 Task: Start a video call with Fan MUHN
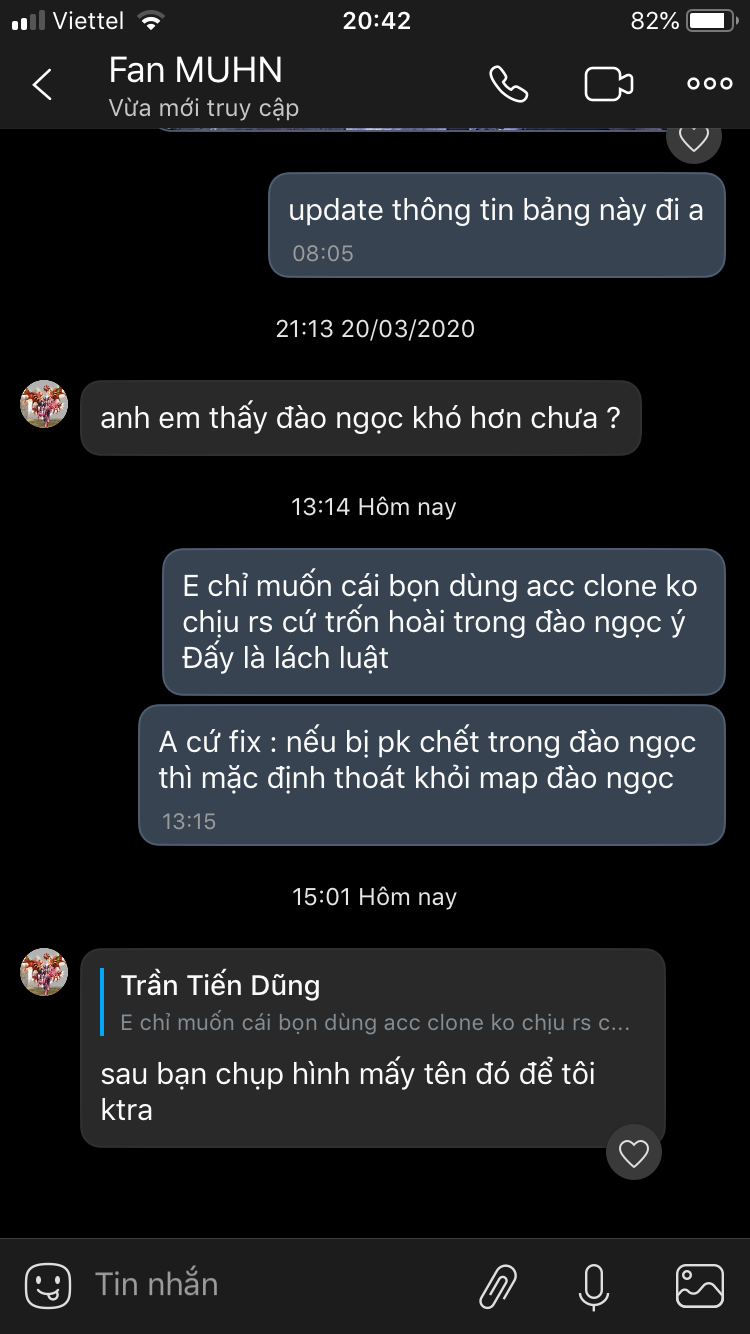click(x=608, y=85)
